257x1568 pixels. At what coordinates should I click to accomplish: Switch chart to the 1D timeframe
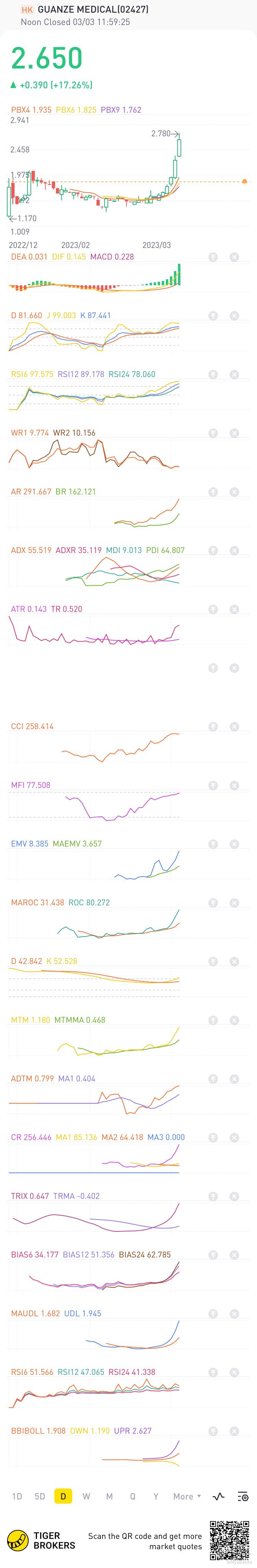[x=17, y=1496]
